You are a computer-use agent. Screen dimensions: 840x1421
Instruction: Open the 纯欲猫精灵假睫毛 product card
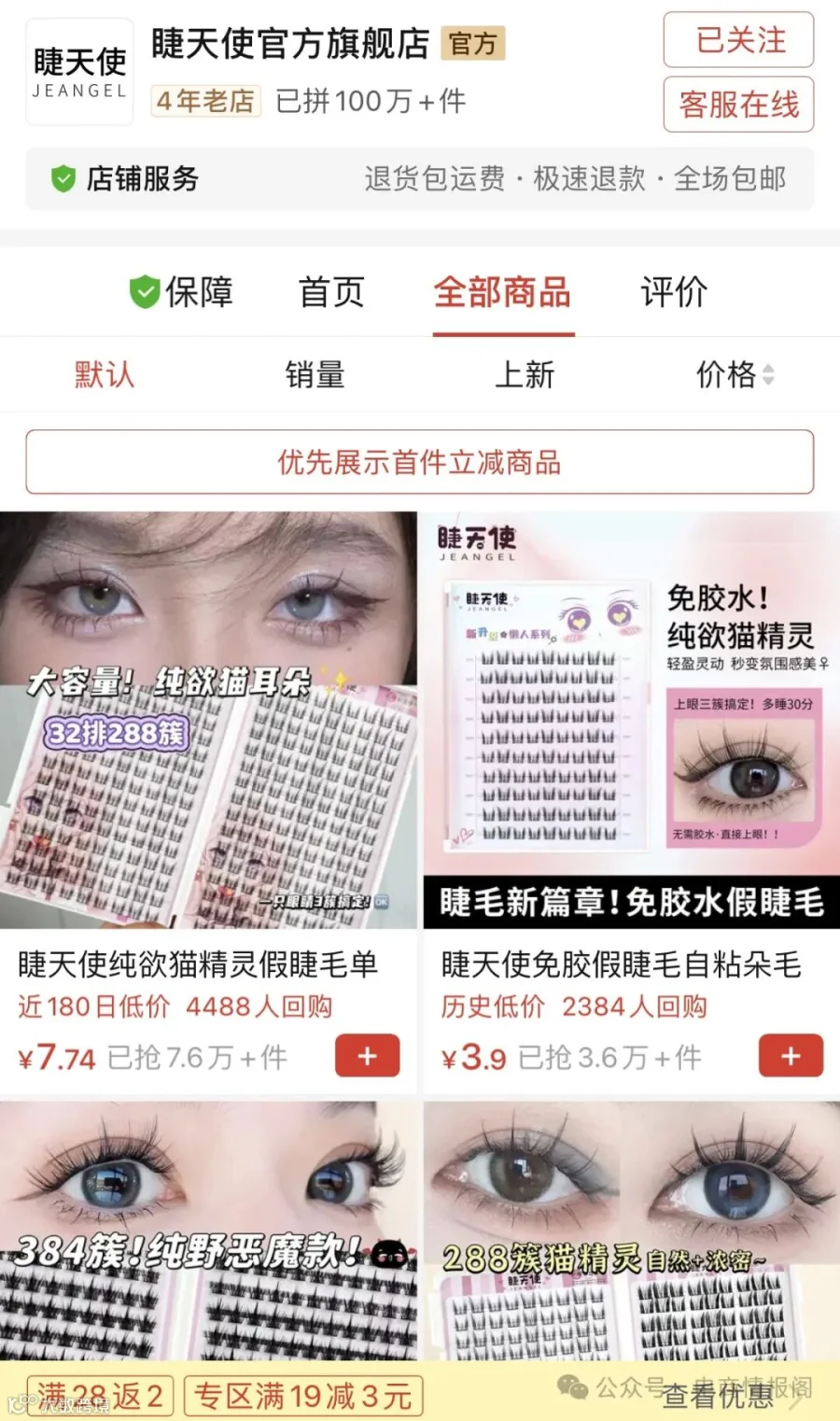208,803
